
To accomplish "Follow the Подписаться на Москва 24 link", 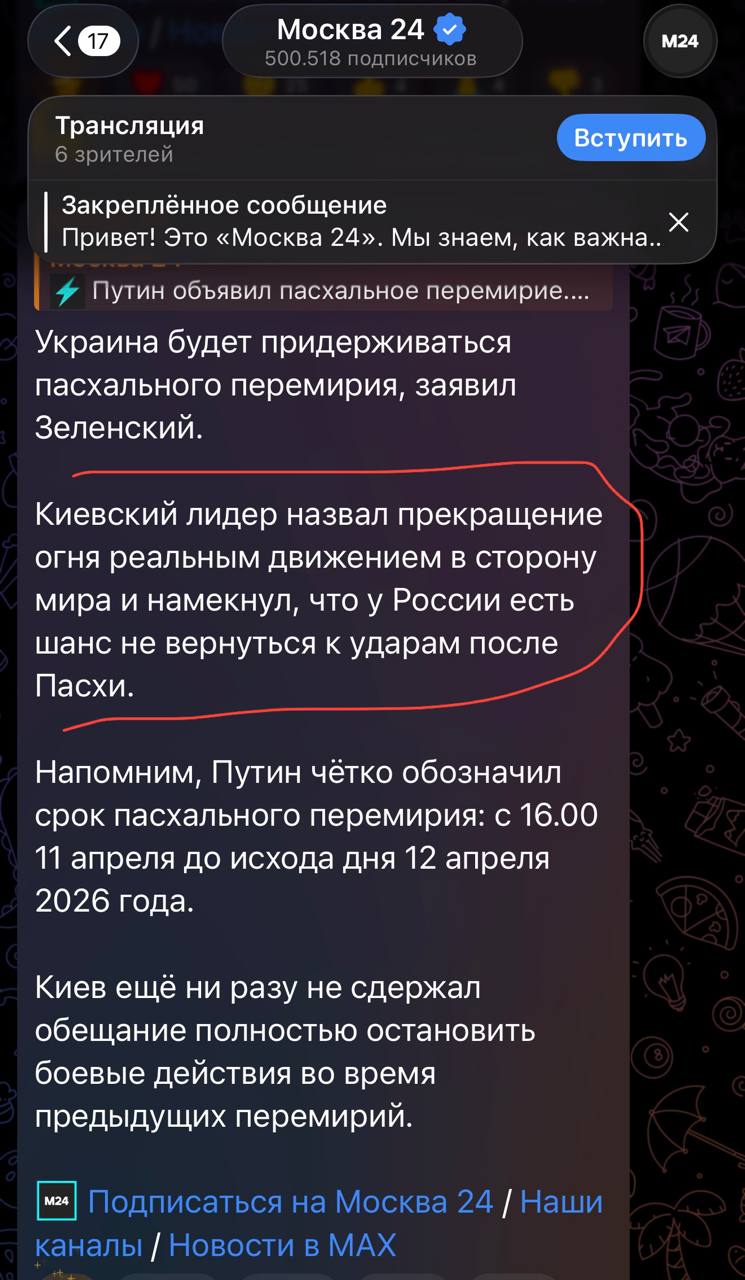I will (x=290, y=1201).
